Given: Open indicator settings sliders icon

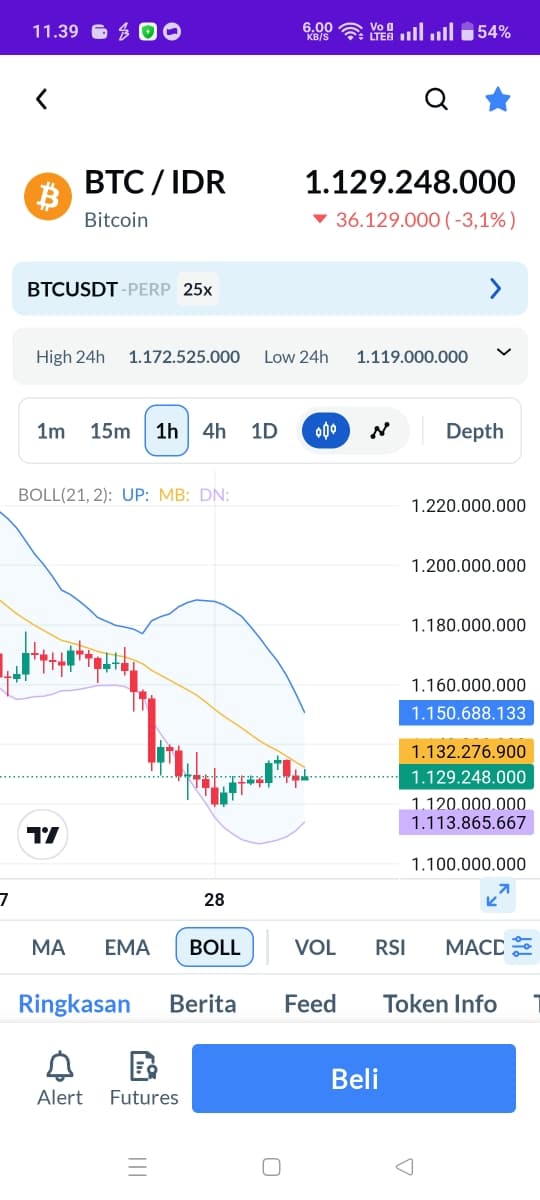Looking at the screenshot, I should [x=521, y=946].
